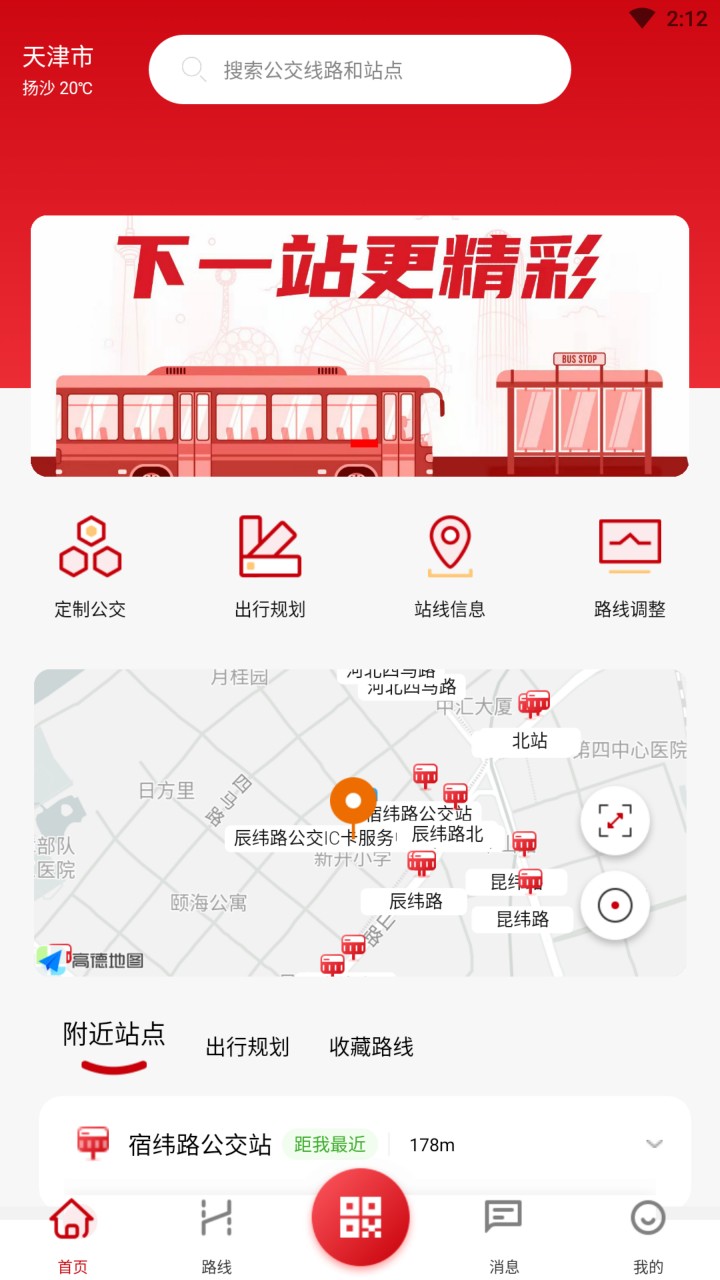720x1280 pixels.
Task: Open 路线调整 route adjustments
Action: point(630,566)
